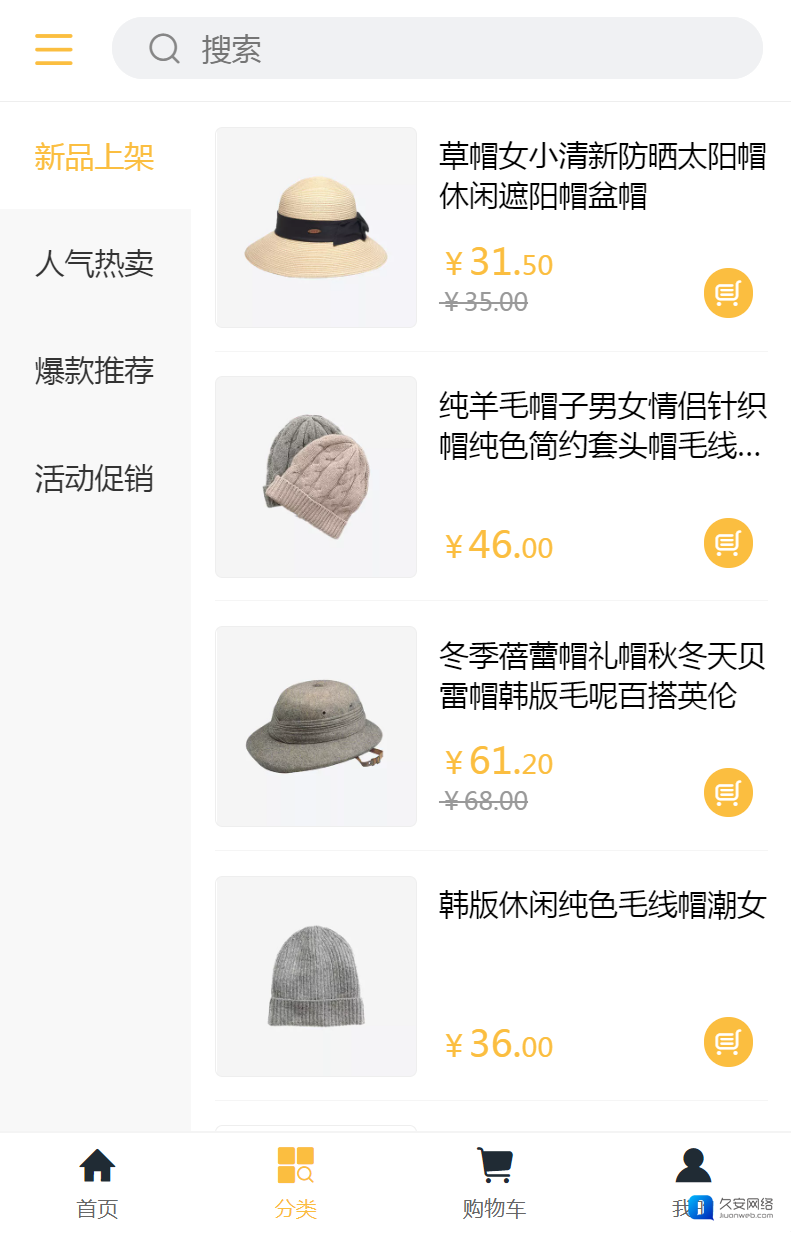Add the ¥36.00 beanie to cart
791x1233 pixels.
point(728,1042)
